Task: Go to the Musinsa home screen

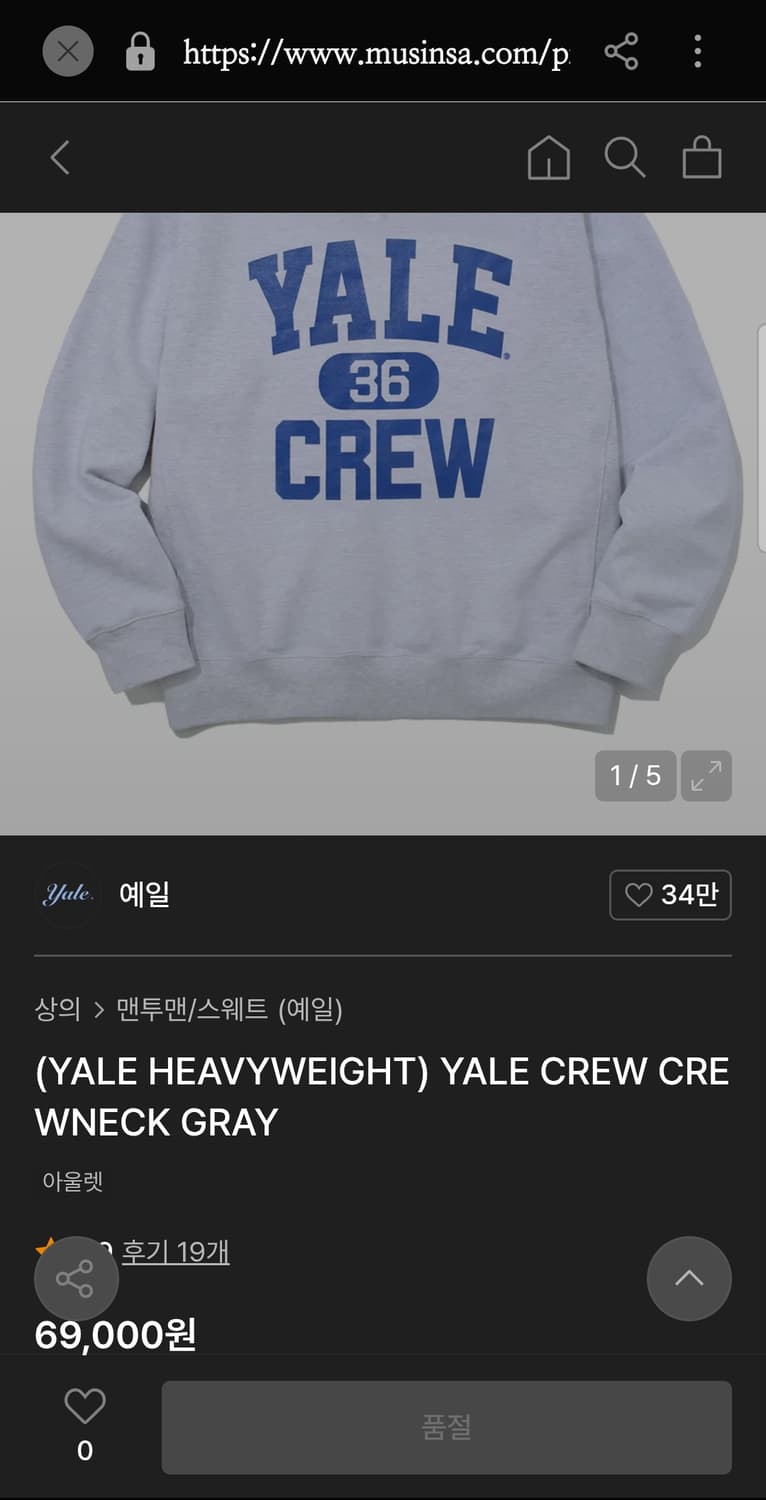Action: pos(548,157)
